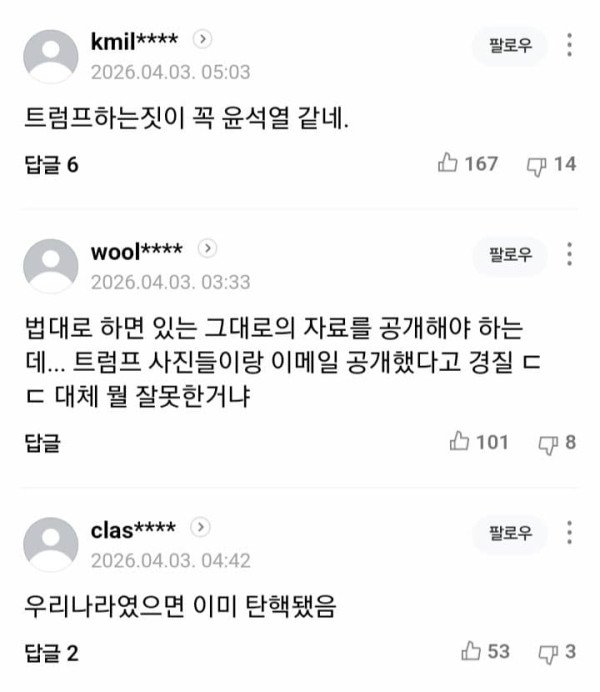The width and height of the screenshot is (600, 692).
Task: Dislike kmil**** comment with 14 dislikes
Action: tap(536, 164)
